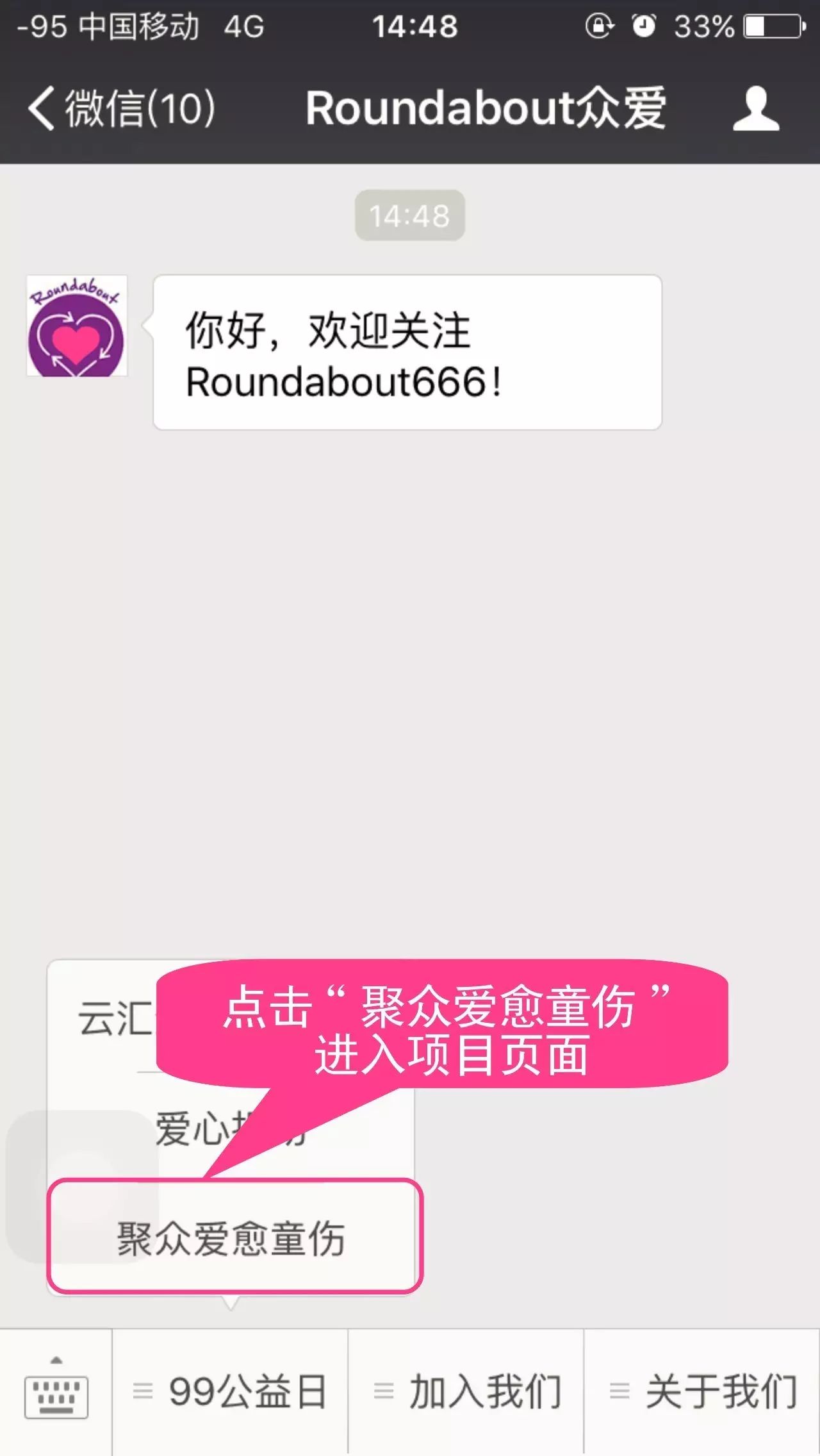The image size is (820, 1456).
Task: Switch to keyboard input mode
Action: click(56, 1392)
